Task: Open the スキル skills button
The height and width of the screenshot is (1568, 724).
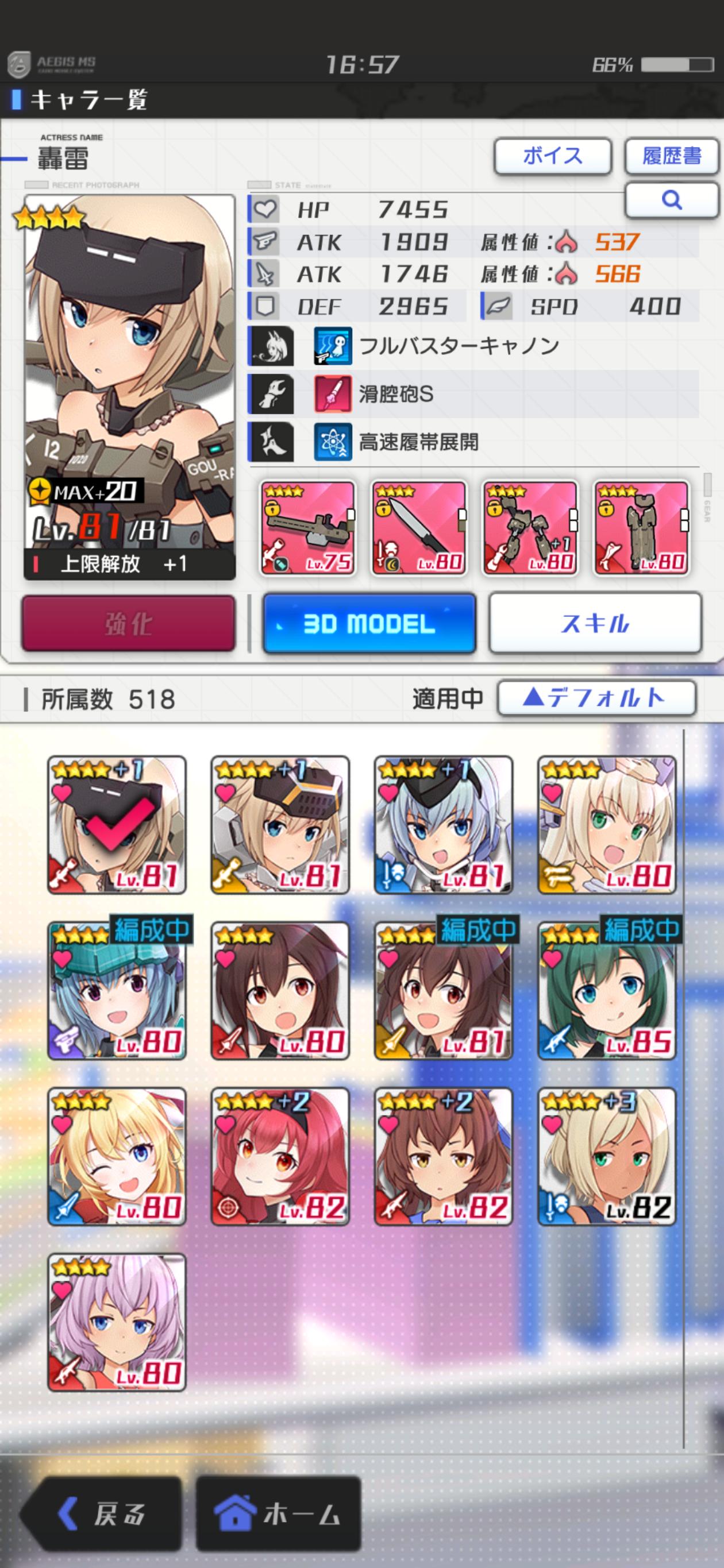Action: click(595, 624)
